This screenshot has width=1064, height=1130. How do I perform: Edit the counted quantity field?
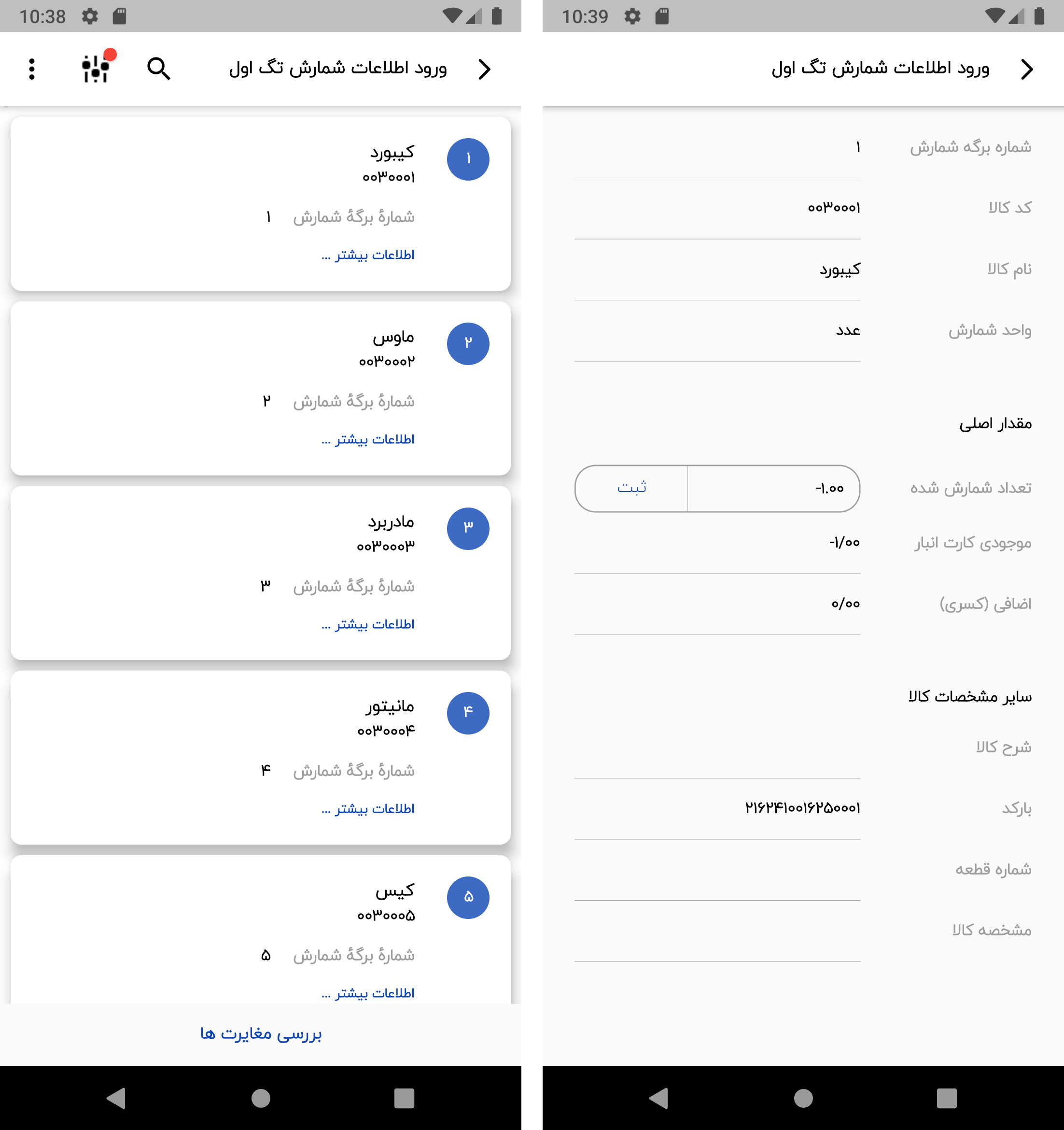(x=773, y=488)
